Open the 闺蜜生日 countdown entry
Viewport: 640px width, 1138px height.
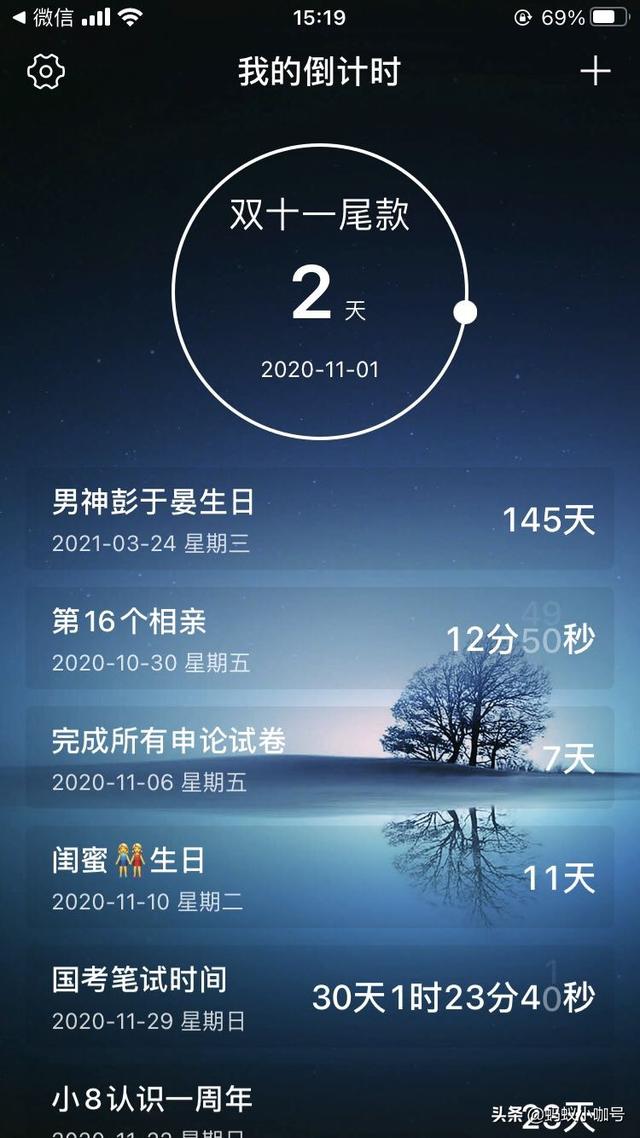point(320,877)
